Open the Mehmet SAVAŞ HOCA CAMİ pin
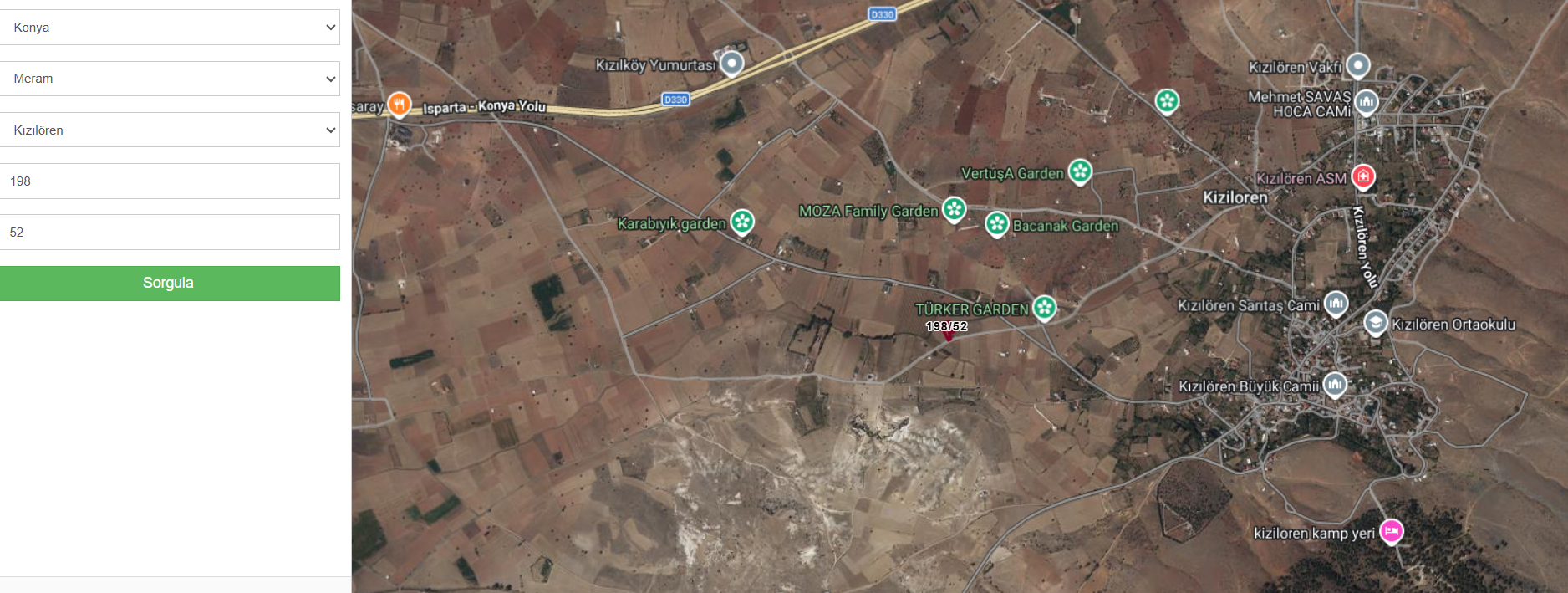This screenshot has height=593, width=1568. click(1366, 102)
